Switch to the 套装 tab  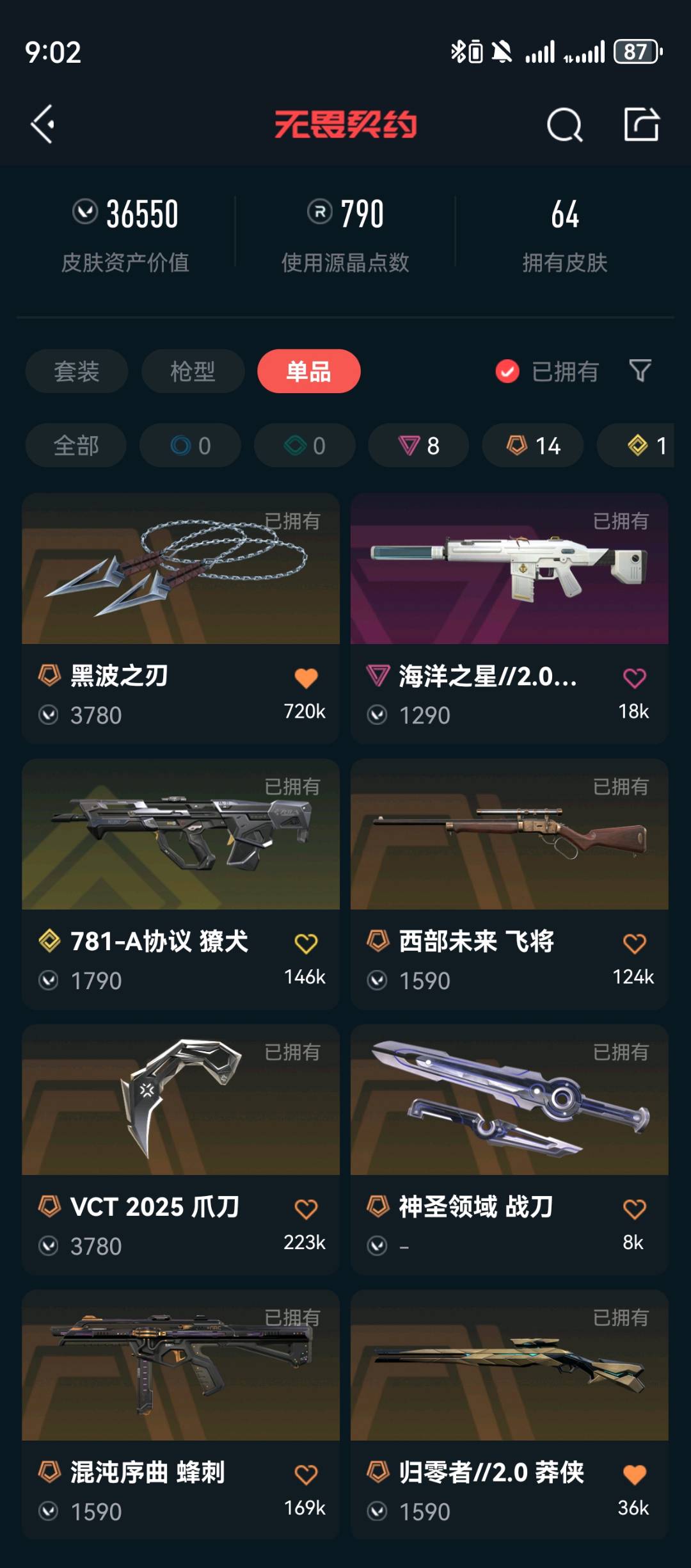77,371
